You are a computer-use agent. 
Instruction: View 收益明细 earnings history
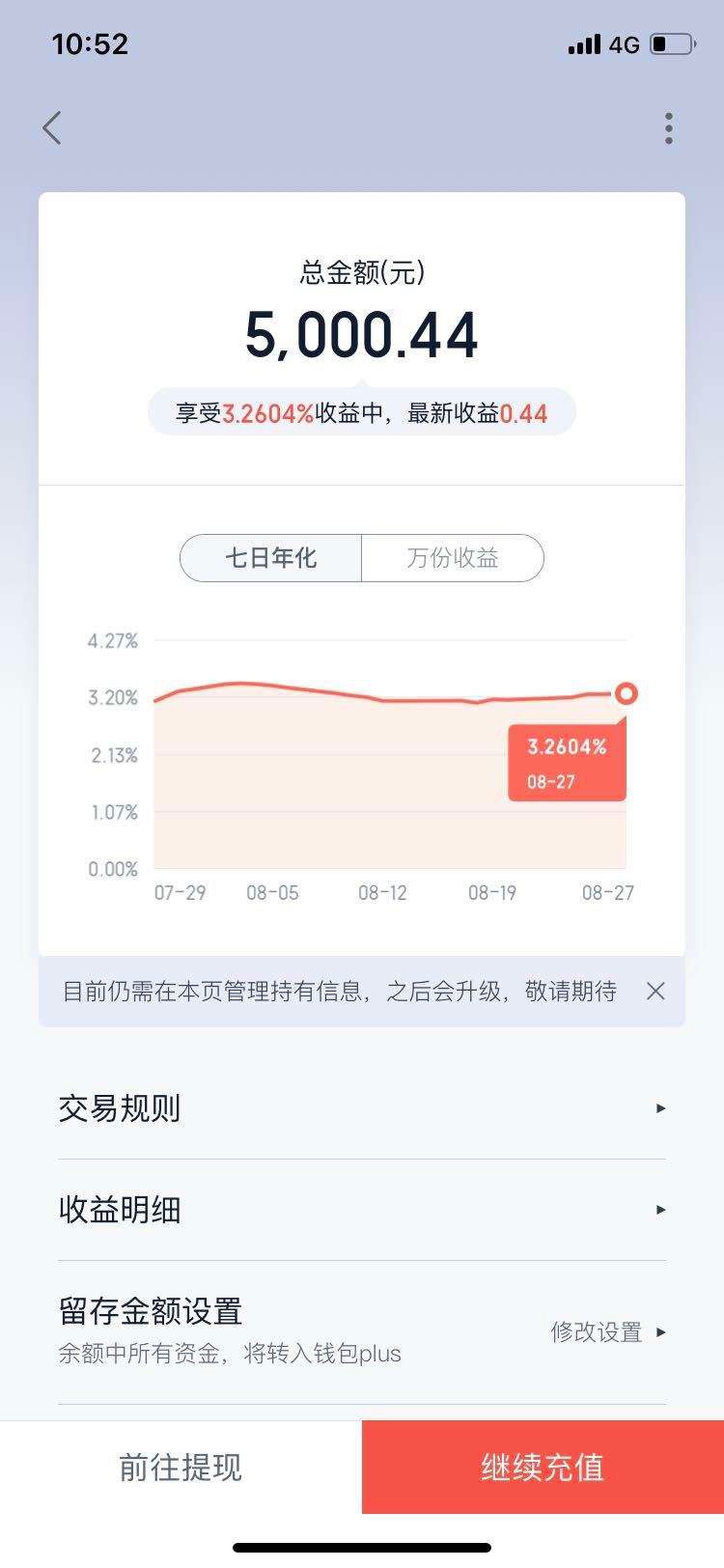pyautogui.click(x=362, y=1210)
